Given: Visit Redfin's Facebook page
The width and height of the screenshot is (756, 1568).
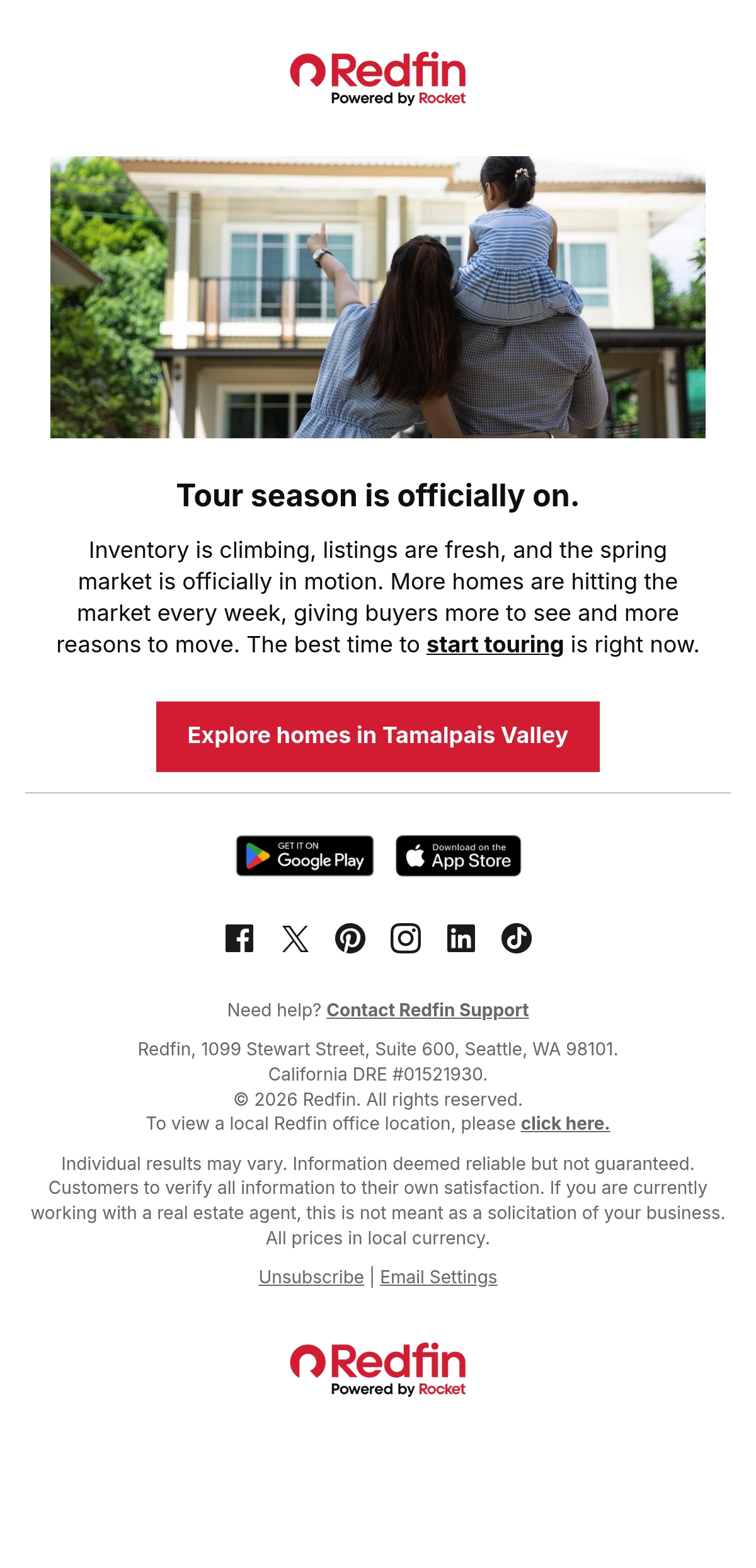Looking at the screenshot, I should (x=239, y=938).
